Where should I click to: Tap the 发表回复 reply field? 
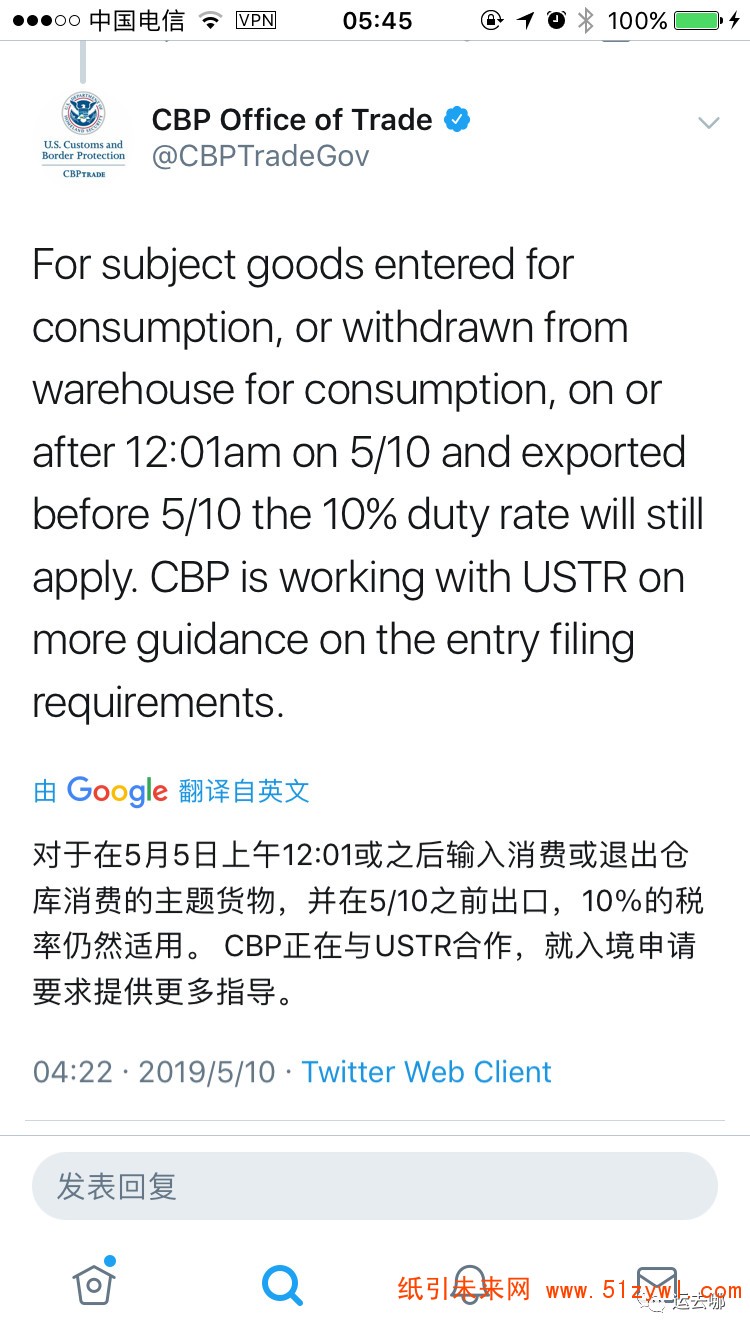click(375, 1186)
